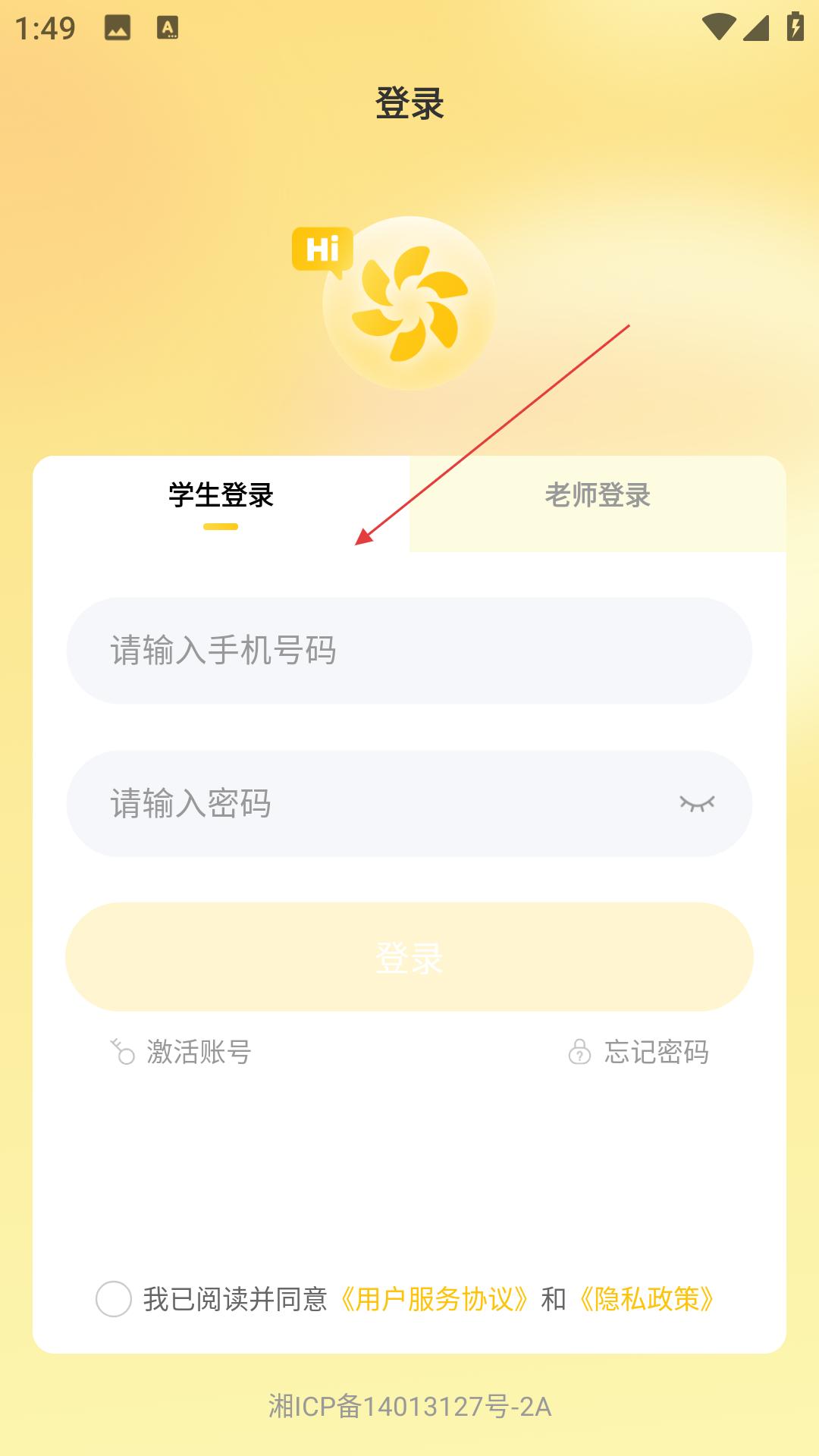Open the 《隐私政策》 link
This screenshot has width=819, height=1456.
646,1299
